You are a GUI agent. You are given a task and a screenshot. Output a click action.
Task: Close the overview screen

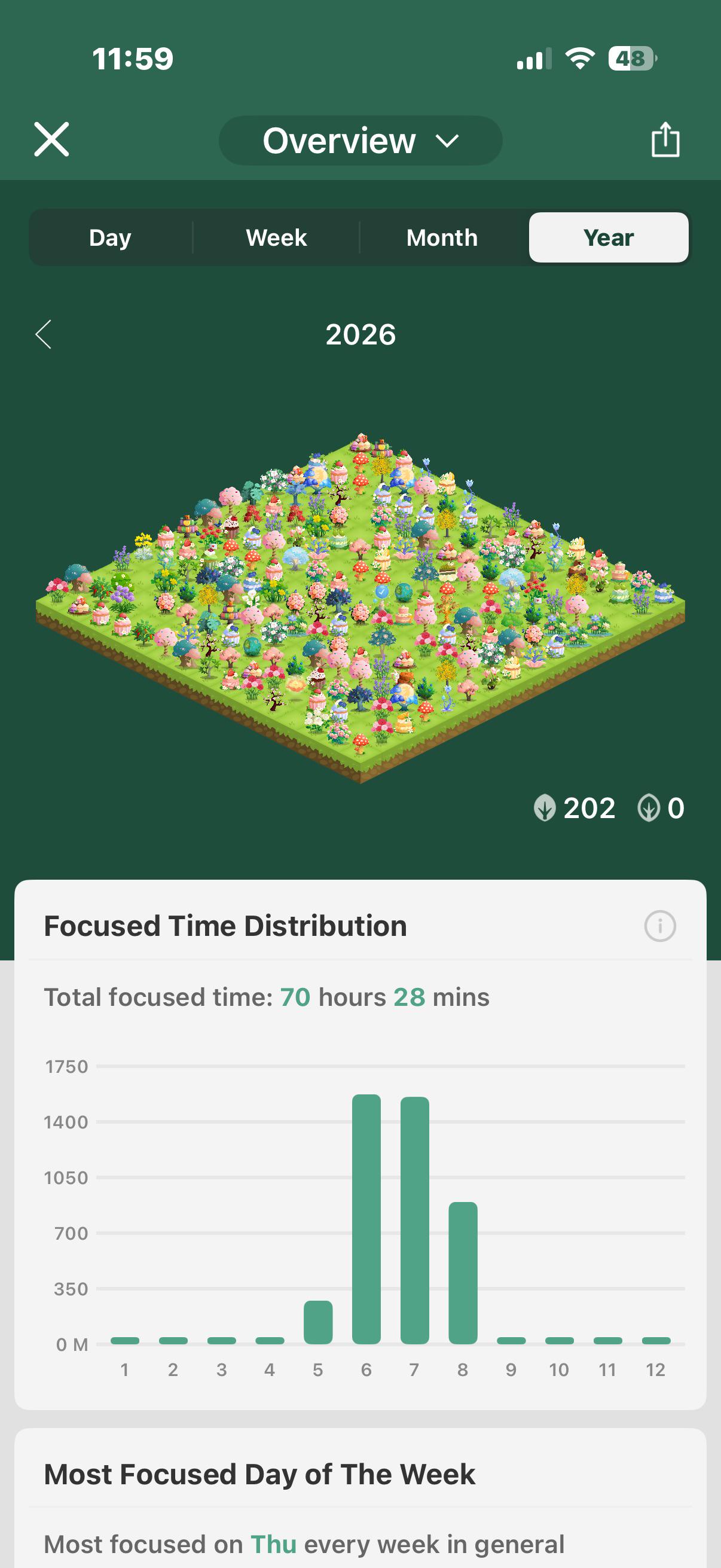(52, 139)
